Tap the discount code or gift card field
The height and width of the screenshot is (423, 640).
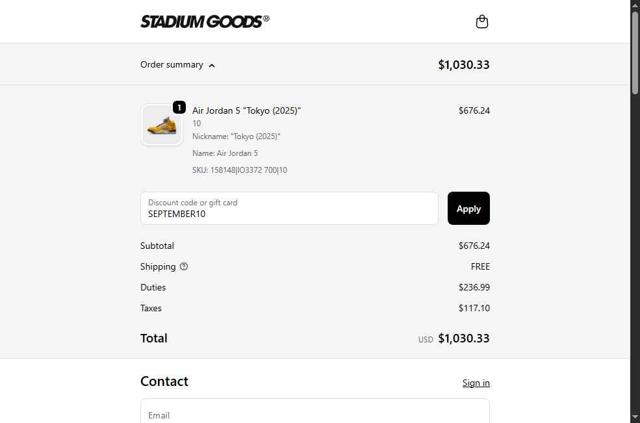tap(289, 208)
